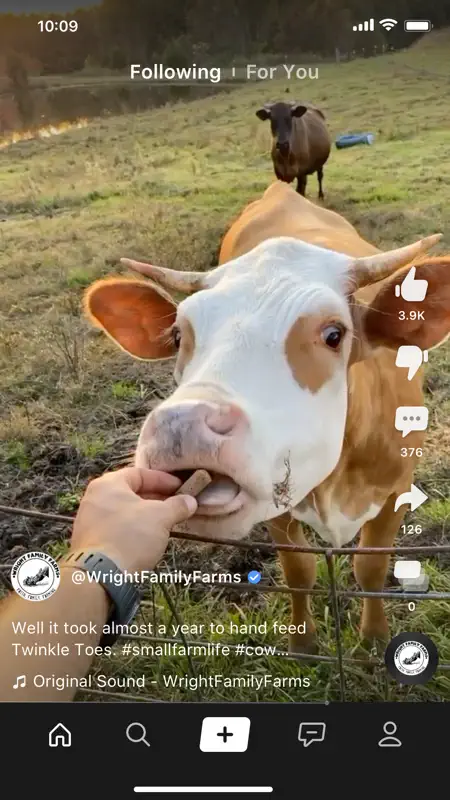The image size is (450, 800).
Task: Switch to the For You feed
Action: point(282,72)
